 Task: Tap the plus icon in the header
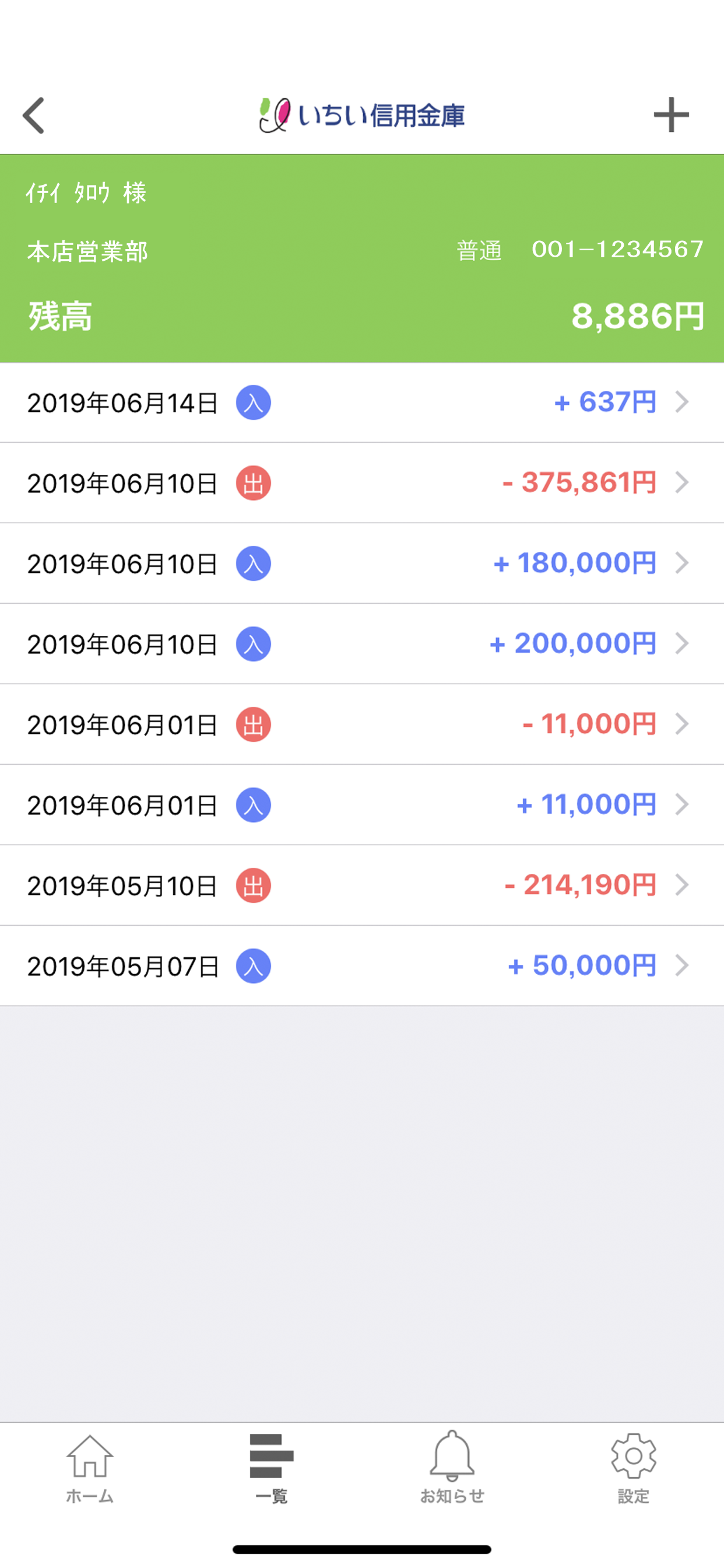[x=671, y=114]
